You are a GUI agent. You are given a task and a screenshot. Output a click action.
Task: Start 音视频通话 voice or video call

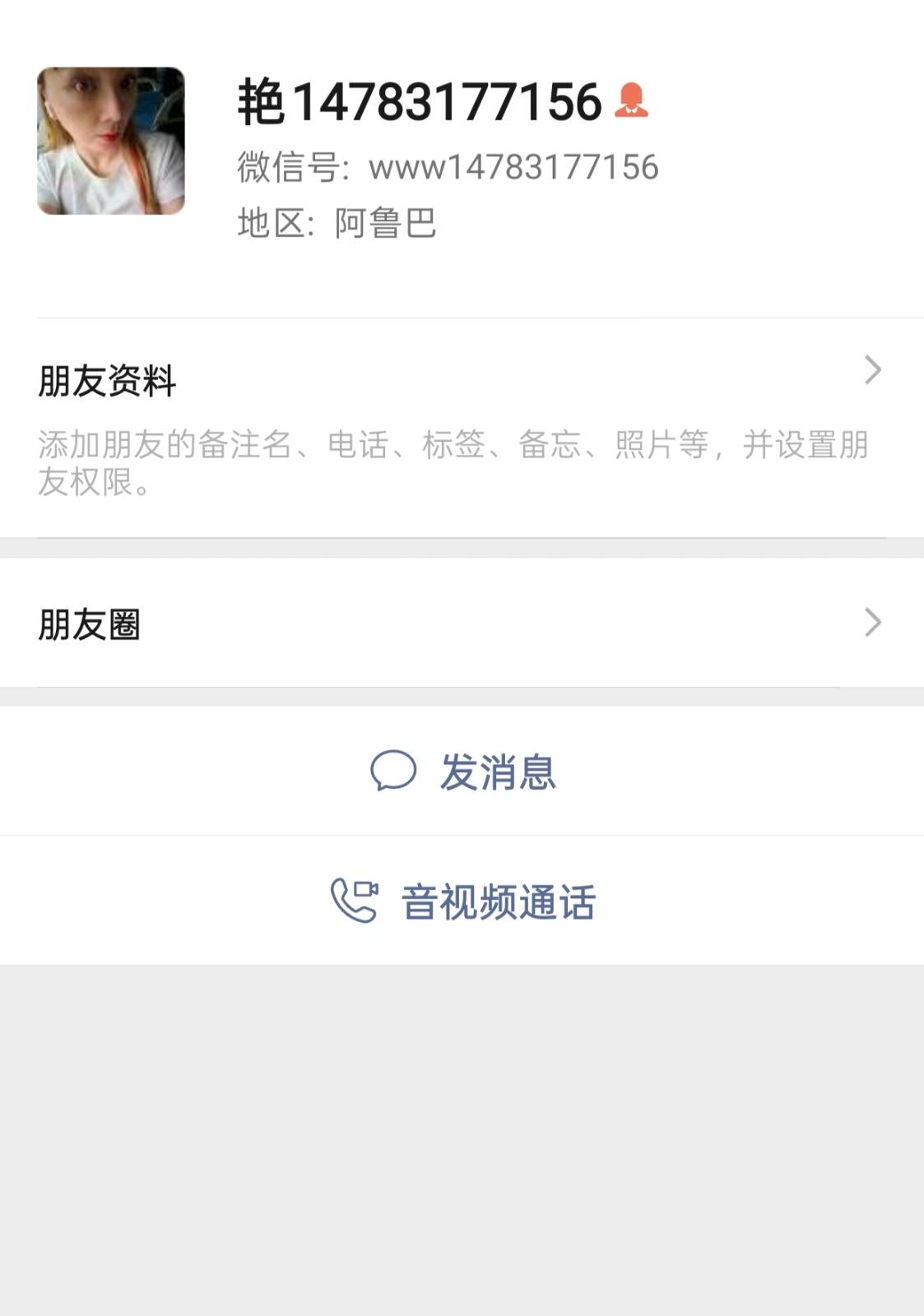click(462, 901)
